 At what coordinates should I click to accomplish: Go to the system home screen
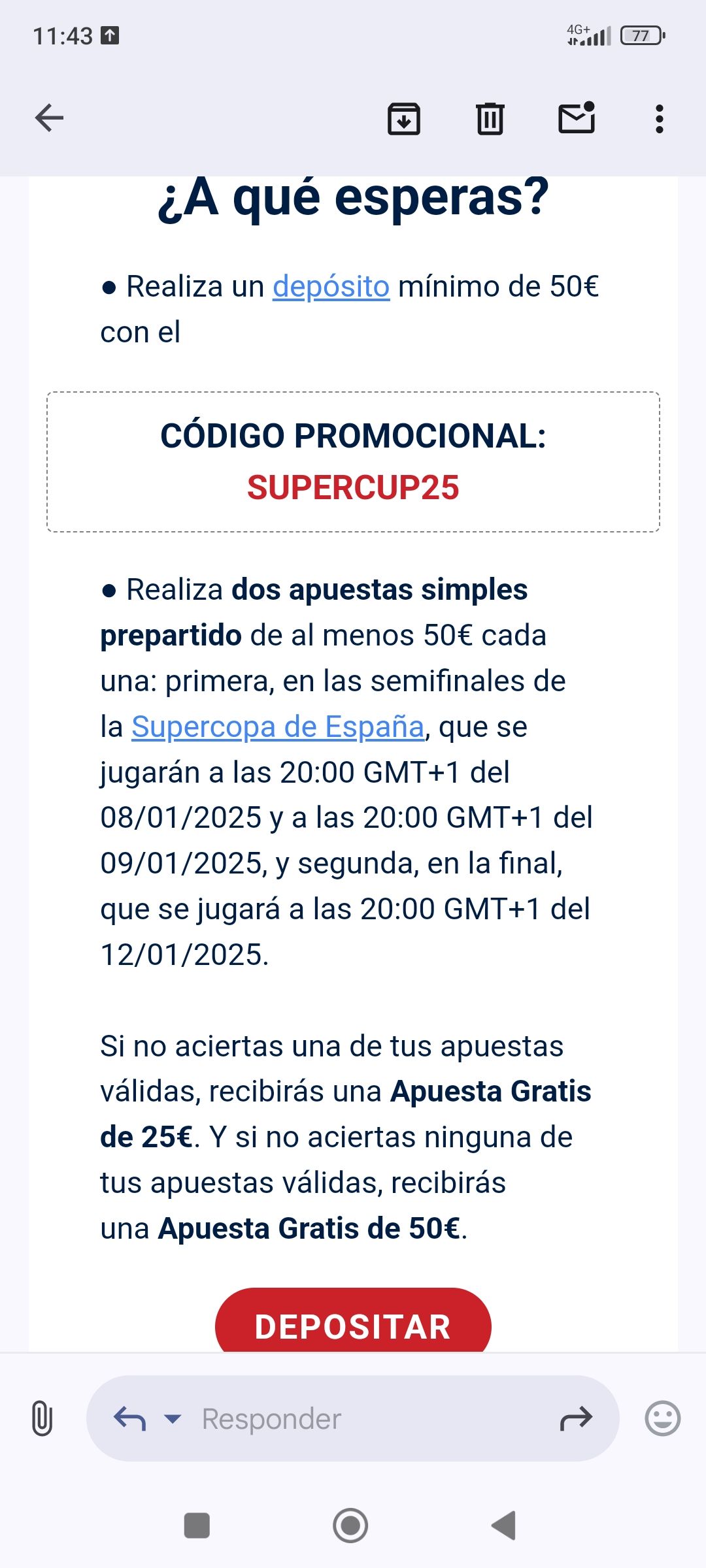coord(350,1526)
